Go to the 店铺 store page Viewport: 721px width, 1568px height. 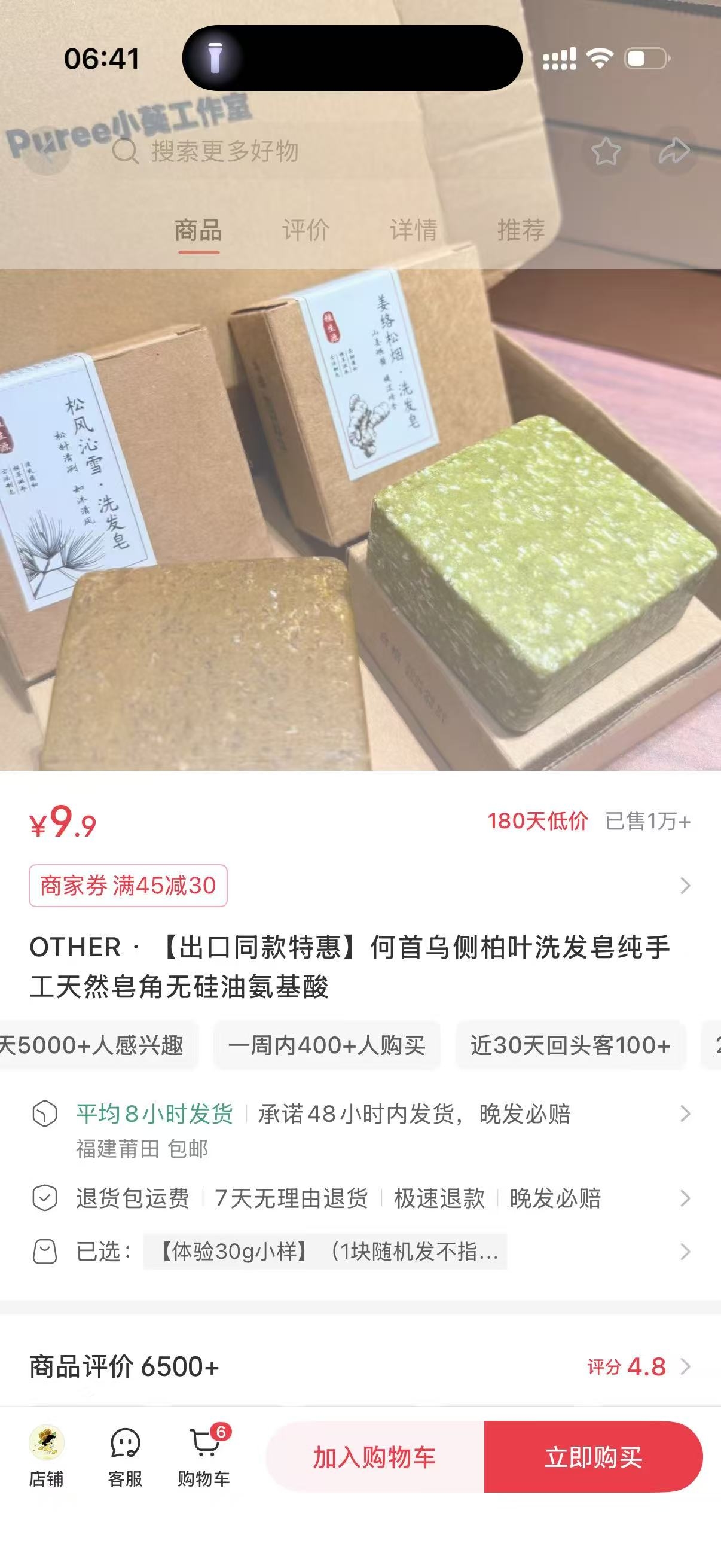point(46,1457)
